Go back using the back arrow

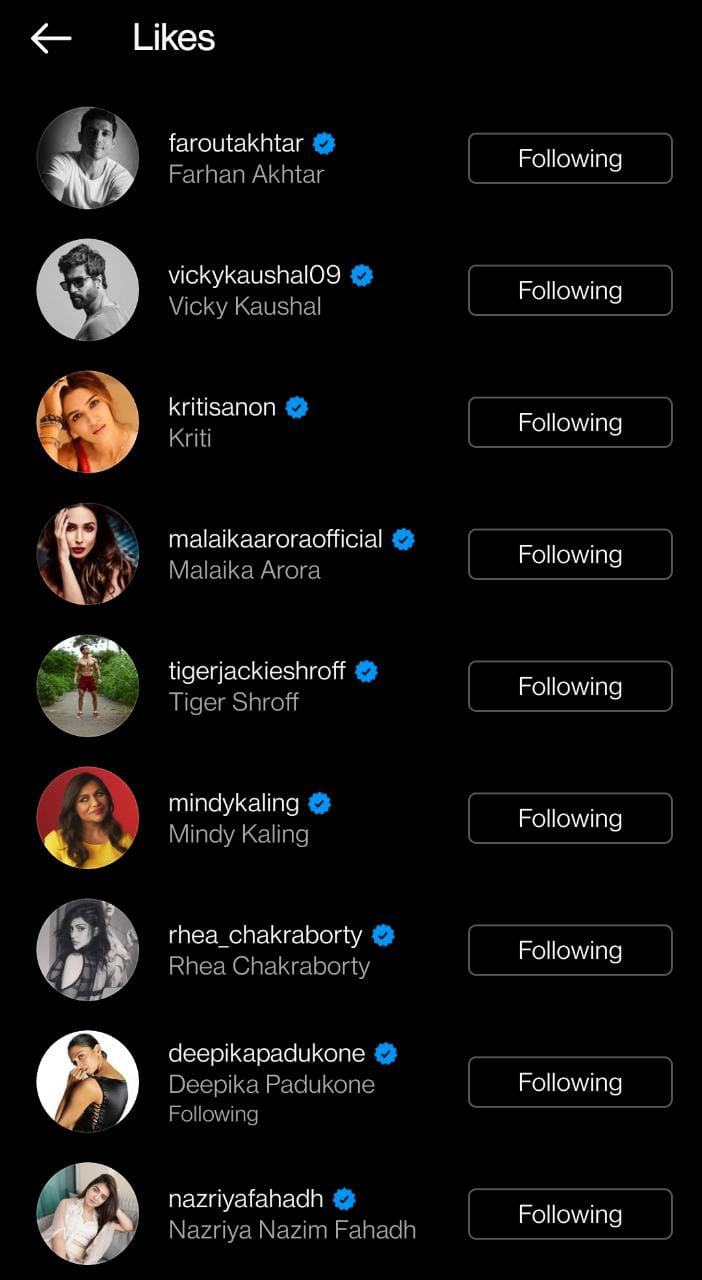(51, 39)
